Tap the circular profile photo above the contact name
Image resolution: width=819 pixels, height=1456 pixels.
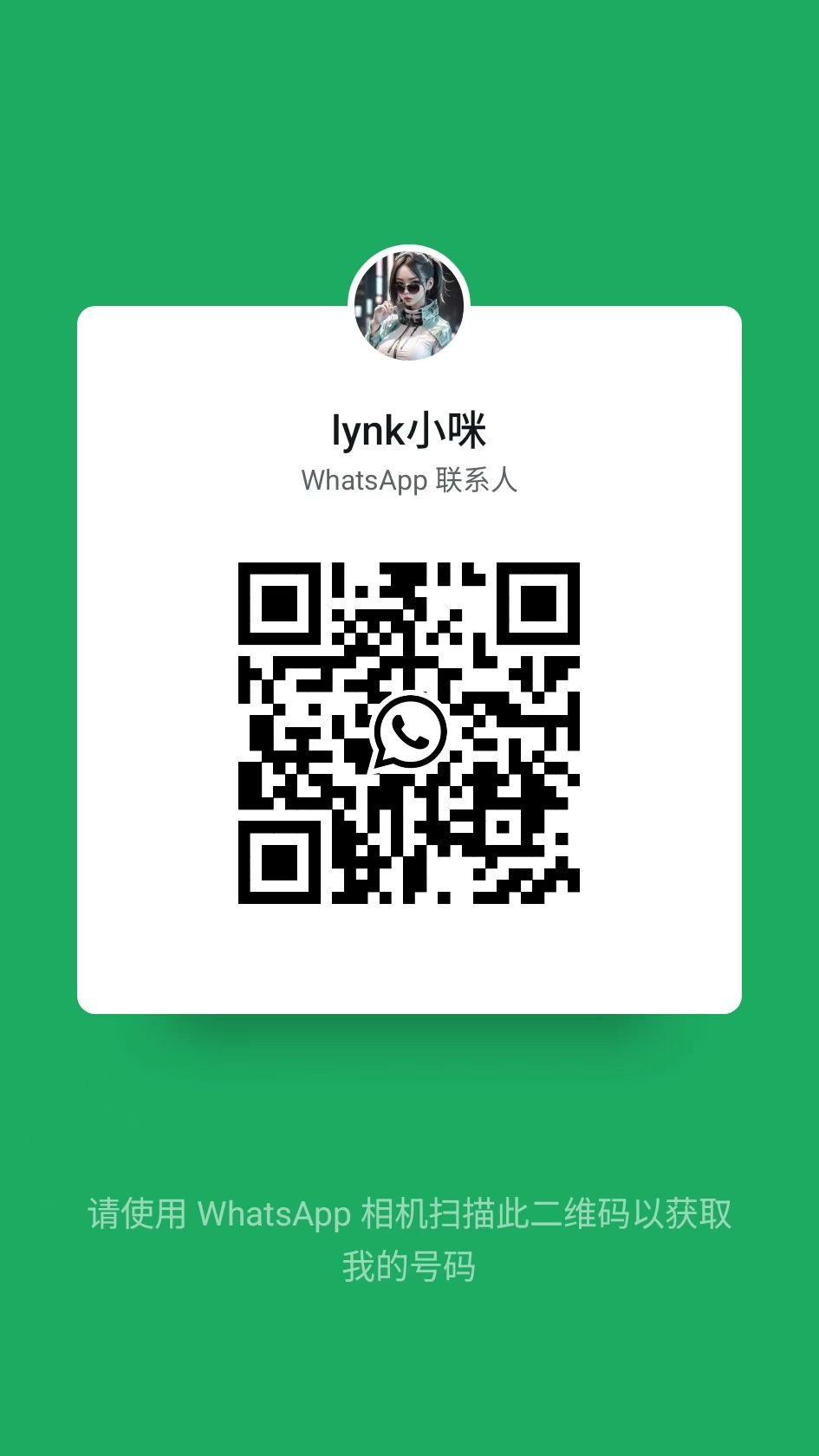(x=409, y=305)
